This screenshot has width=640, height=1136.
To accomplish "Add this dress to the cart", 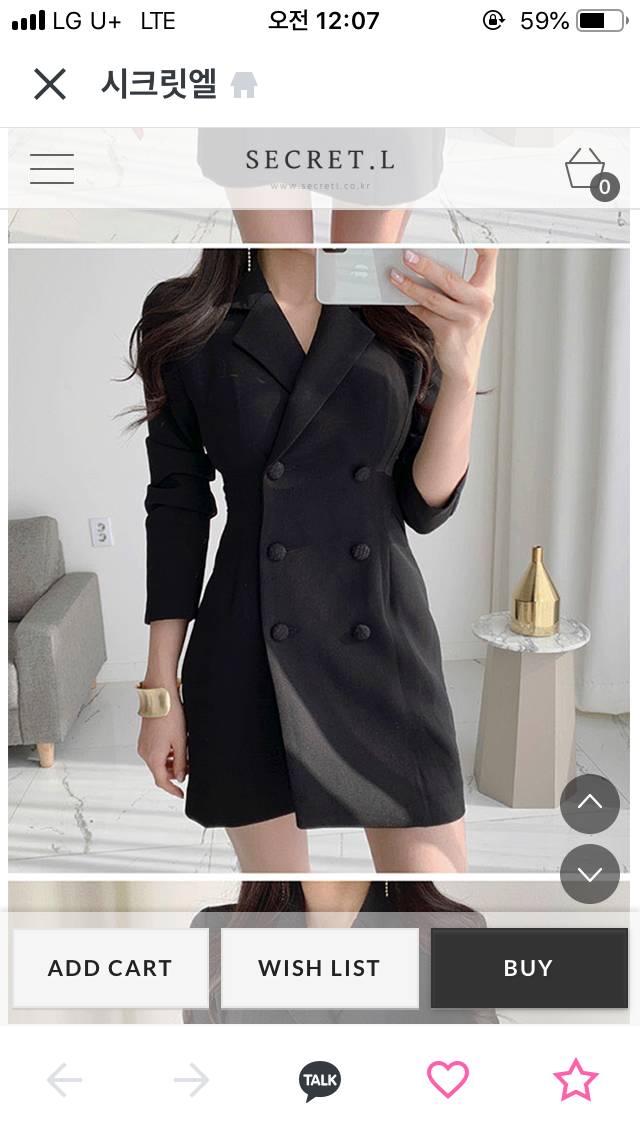I will pos(110,968).
